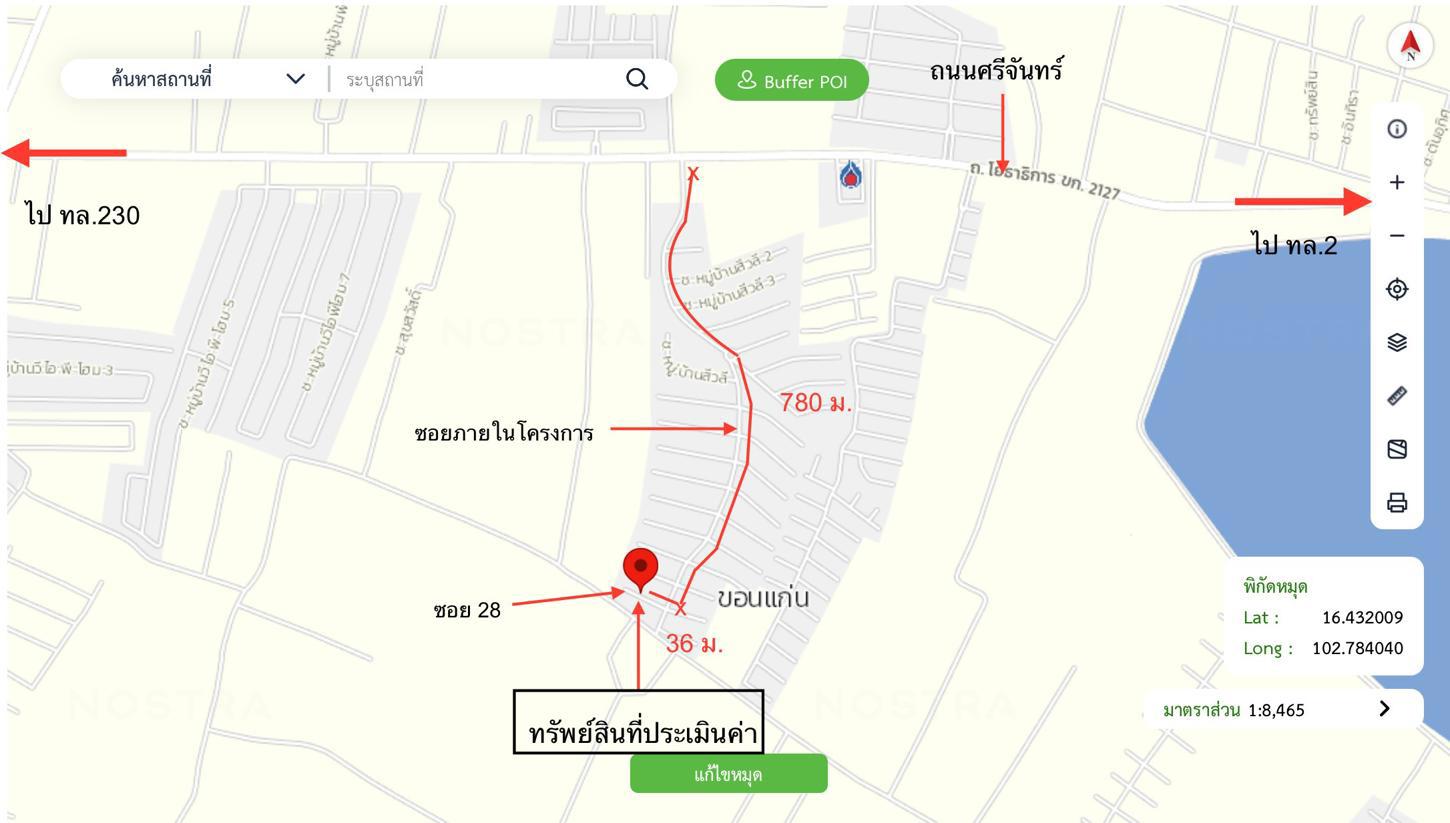1450x823 pixels.
Task: Print the map with the printer icon
Action: pyautogui.click(x=1397, y=502)
